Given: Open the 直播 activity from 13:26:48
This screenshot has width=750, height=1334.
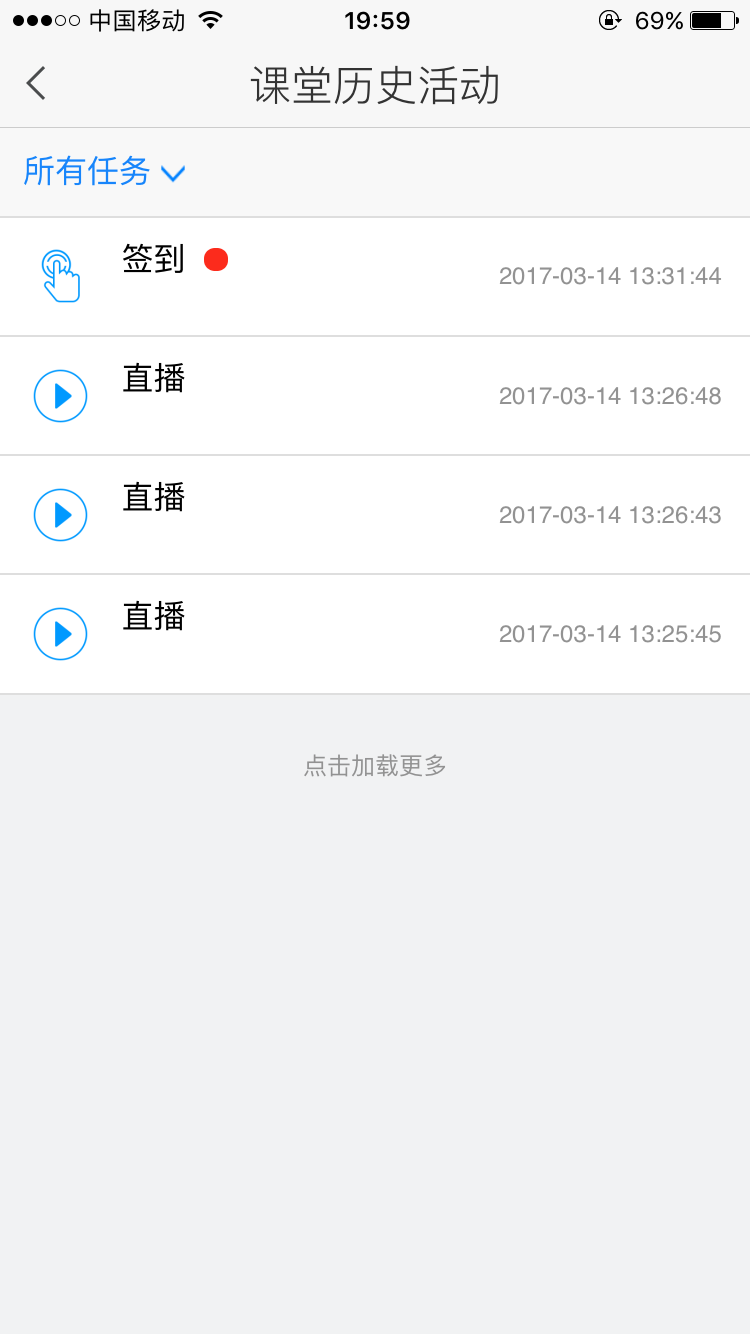Looking at the screenshot, I should tap(375, 396).
